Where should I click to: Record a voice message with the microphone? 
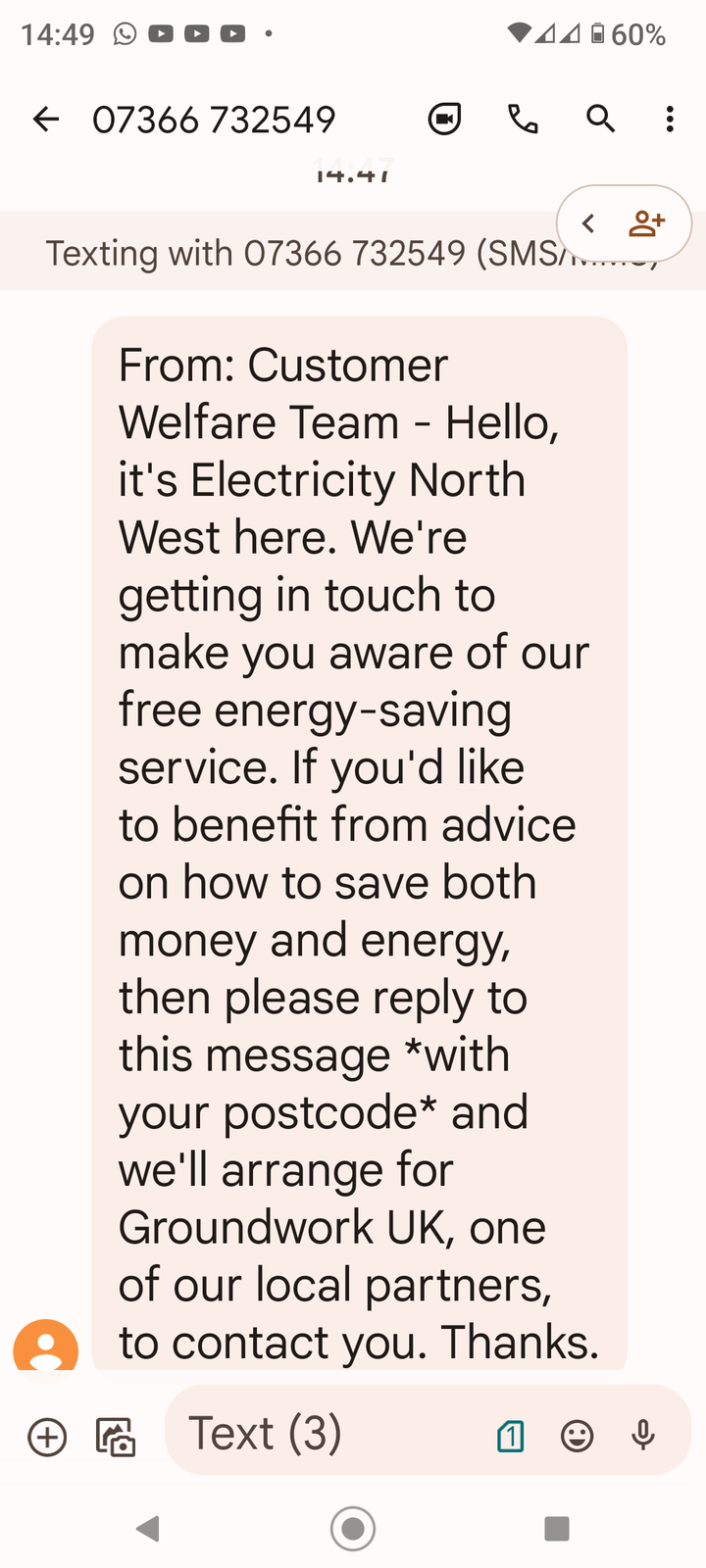click(643, 1436)
